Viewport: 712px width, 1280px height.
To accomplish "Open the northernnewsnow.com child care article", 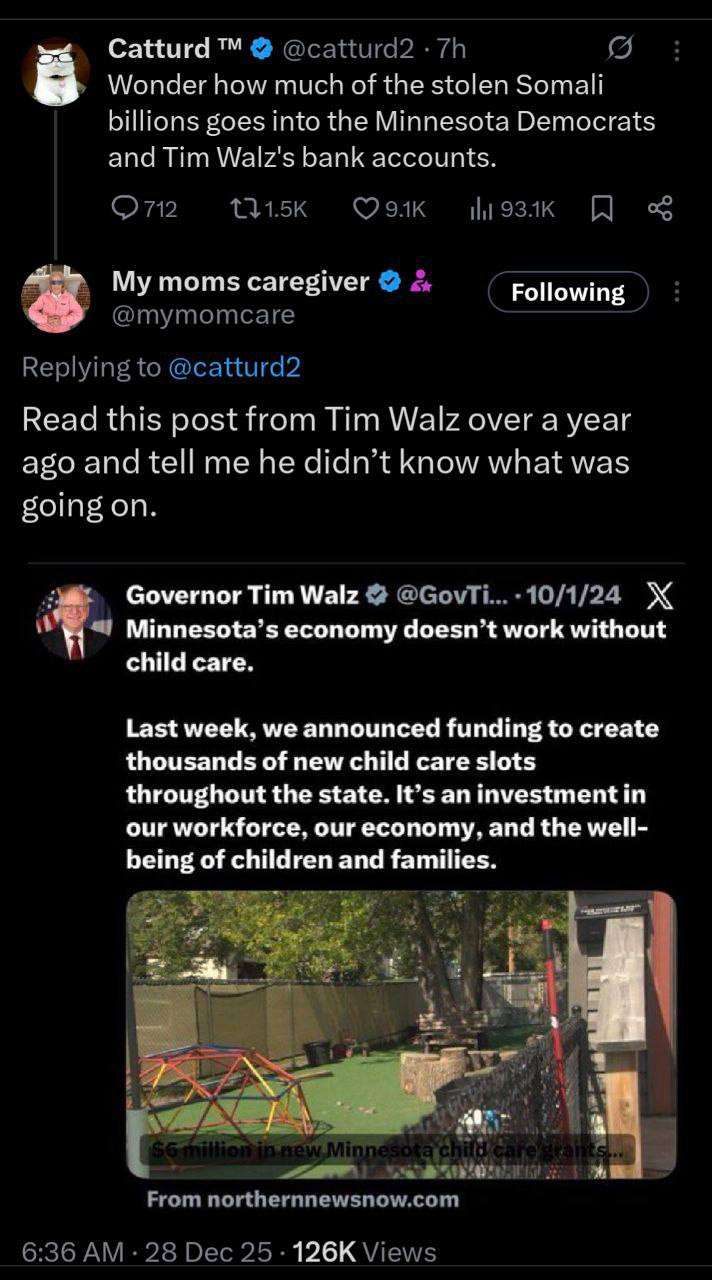I will pos(401,1033).
